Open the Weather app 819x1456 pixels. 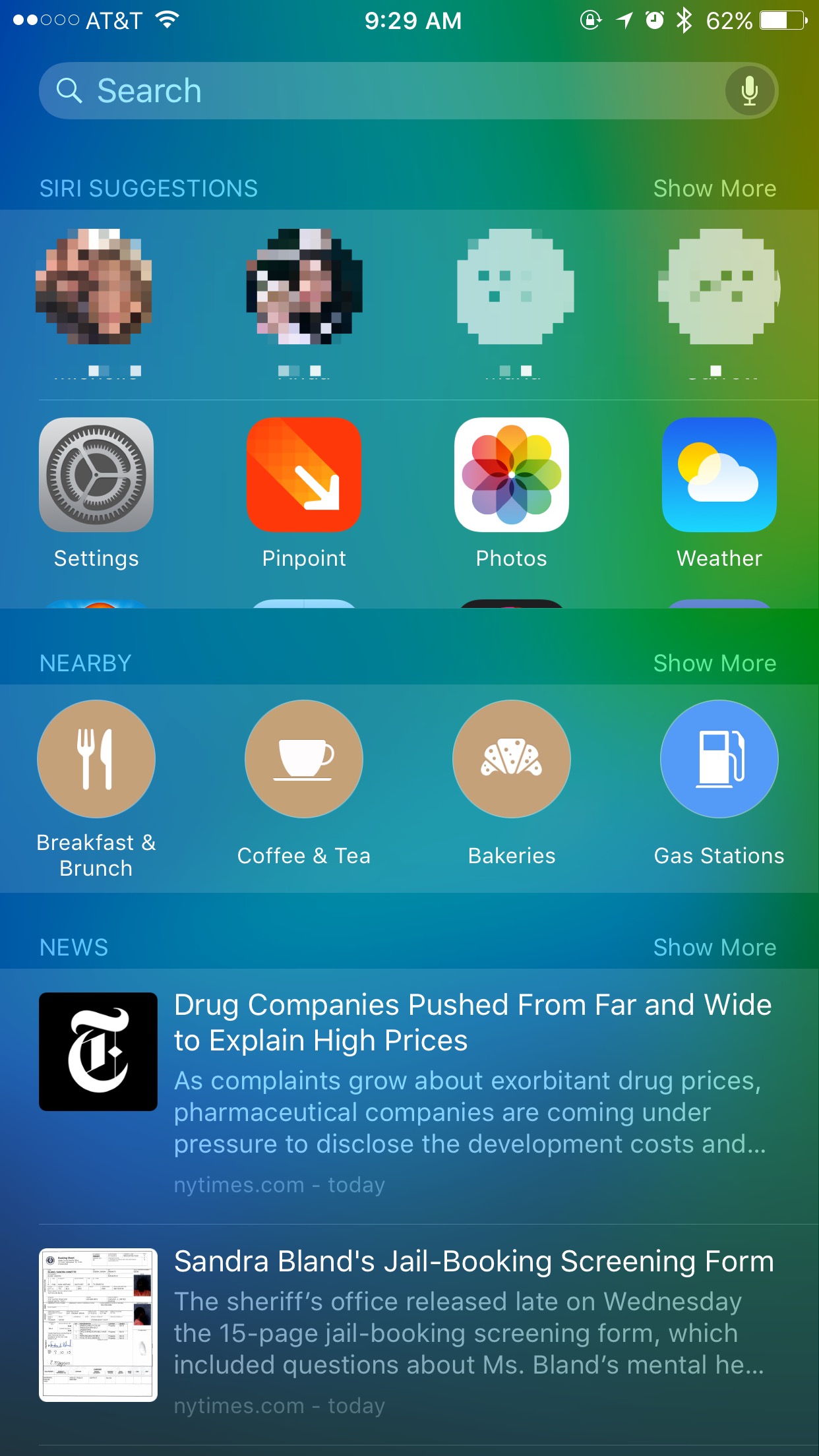[x=719, y=475]
